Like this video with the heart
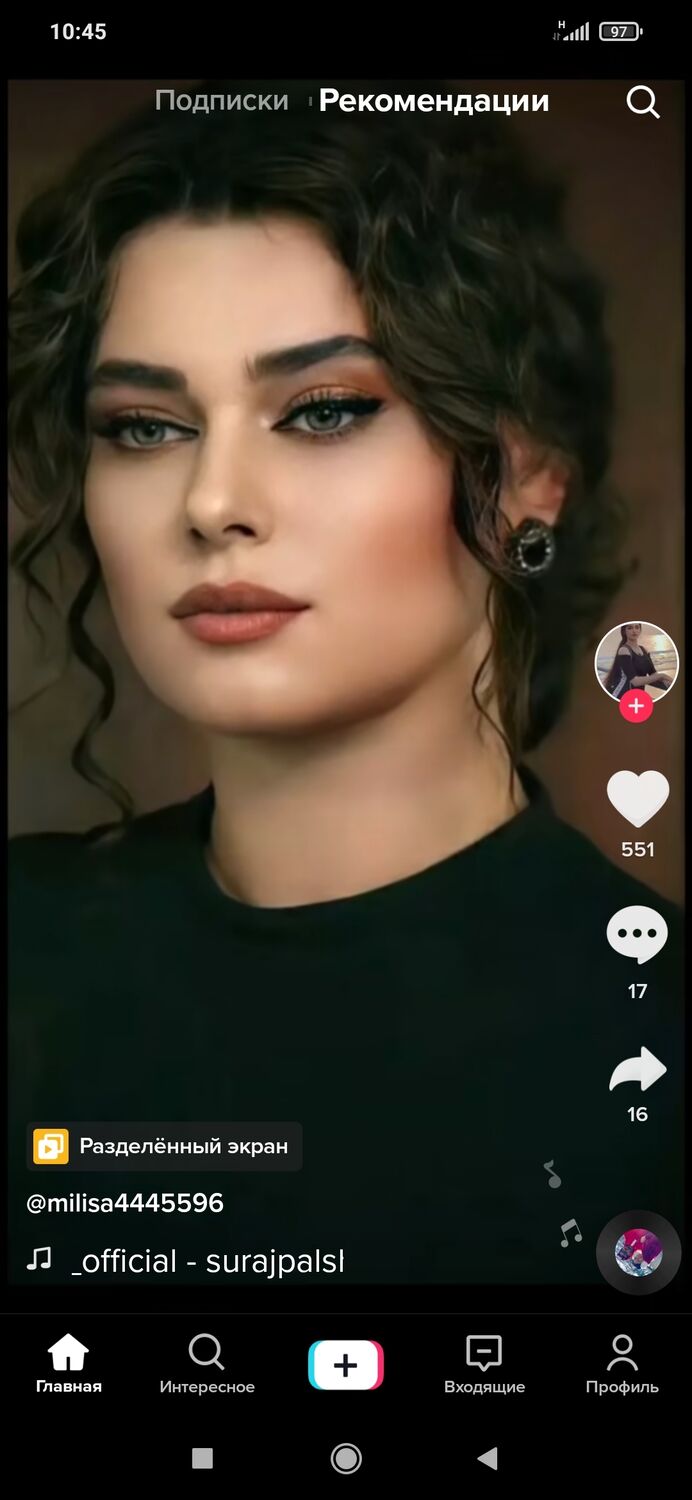Screen dimensions: 692x1500 (637, 799)
